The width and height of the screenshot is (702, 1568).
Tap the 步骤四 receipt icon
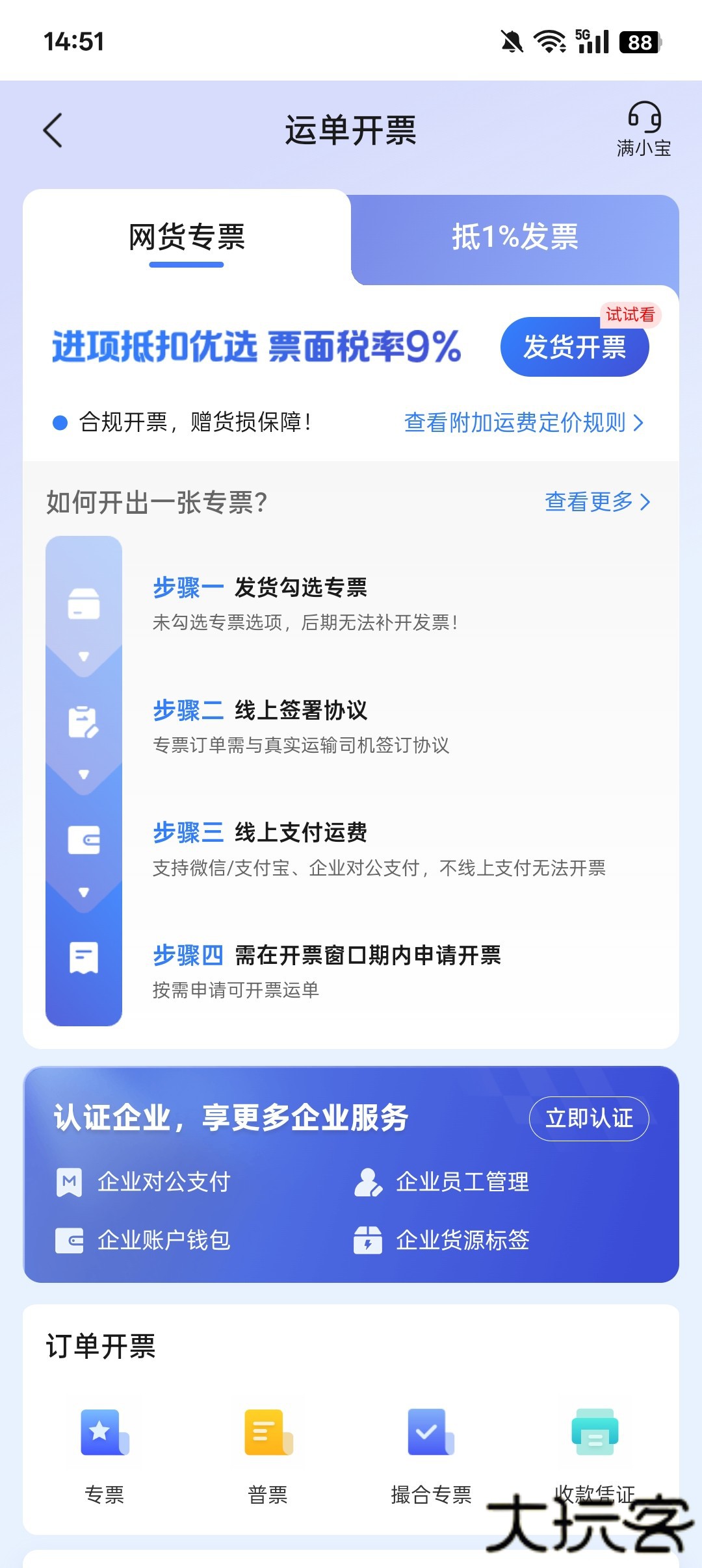tap(83, 956)
